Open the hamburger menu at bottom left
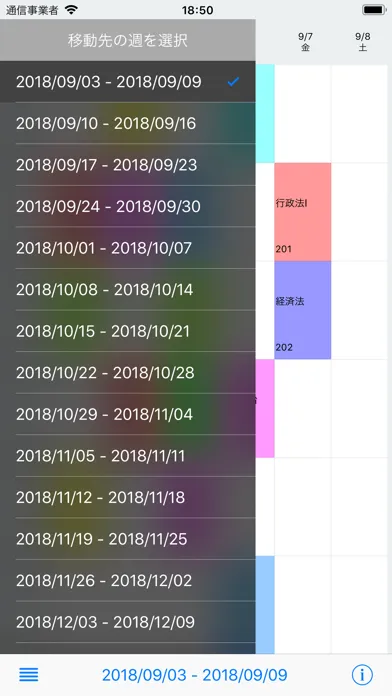This screenshot has width=392, height=696. pos(29,675)
